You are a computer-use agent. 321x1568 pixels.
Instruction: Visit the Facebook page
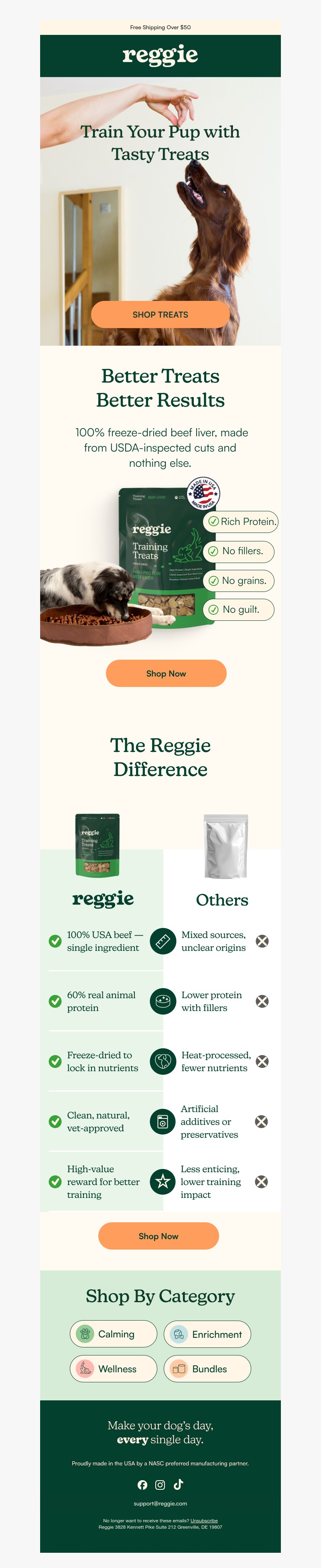pyautogui.click(x=142, y=1485)
